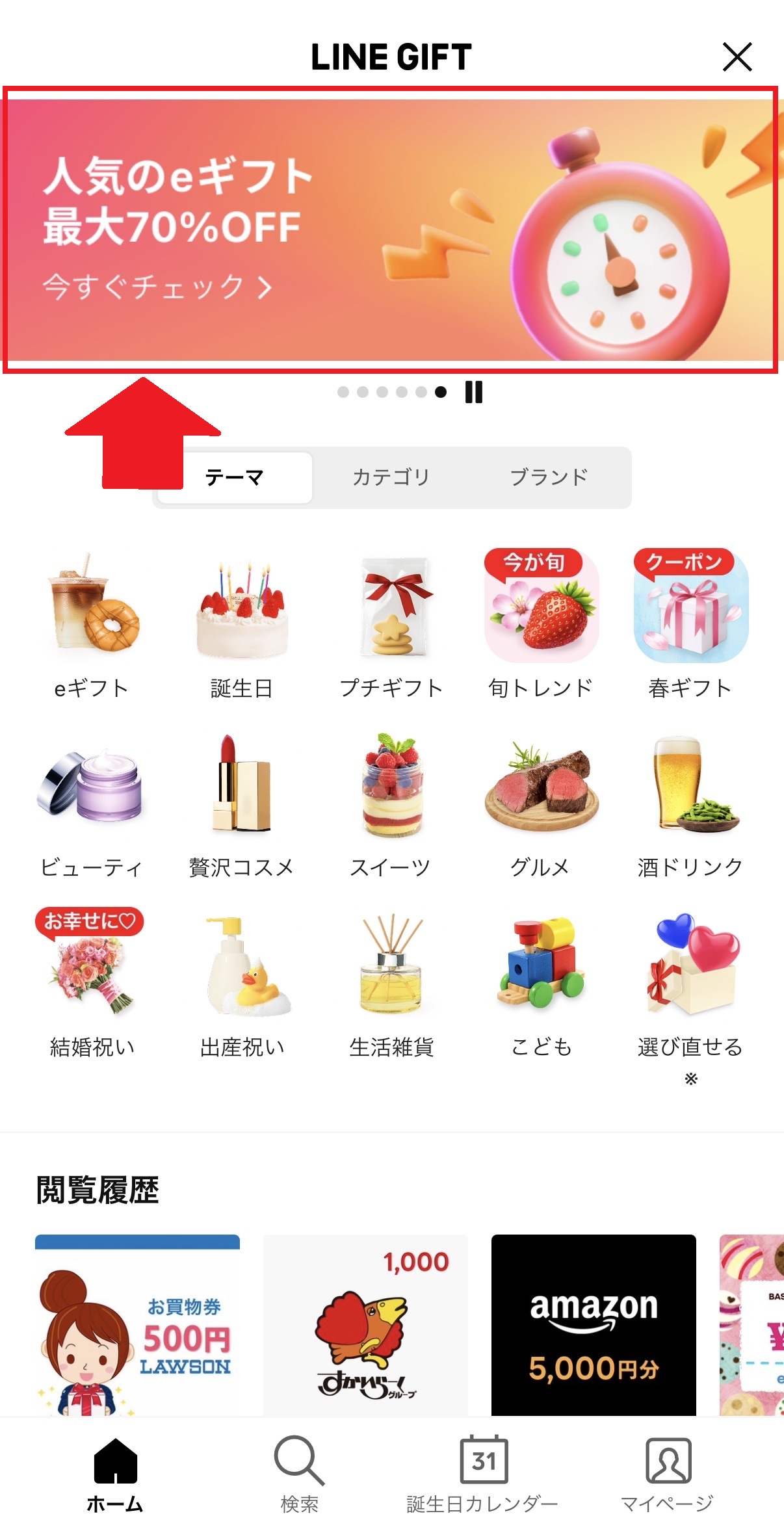Select the テーマ tab
784x1531 pixels.
tap(235, 477)
